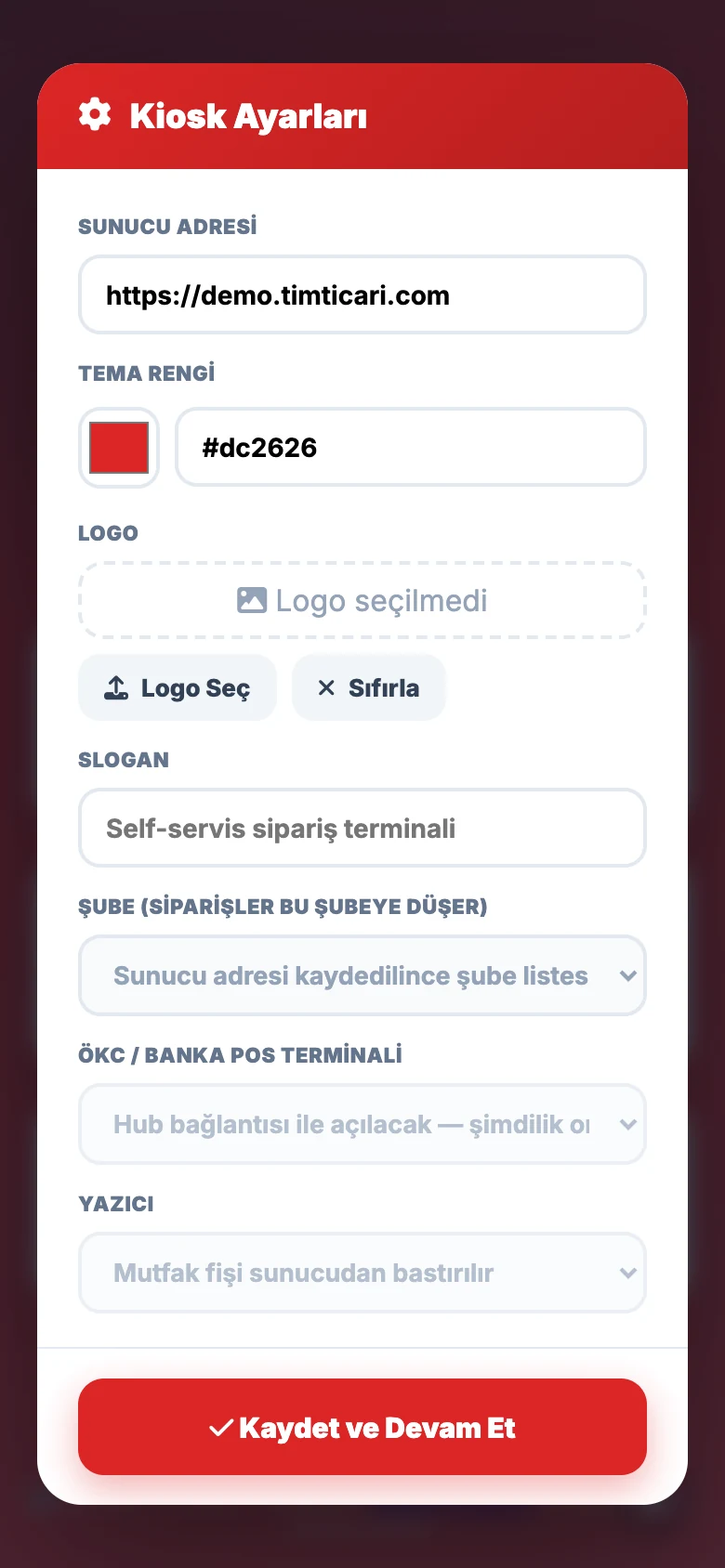
Task: Open the red theme color swatch picker
Action: [x=119, y=448]
